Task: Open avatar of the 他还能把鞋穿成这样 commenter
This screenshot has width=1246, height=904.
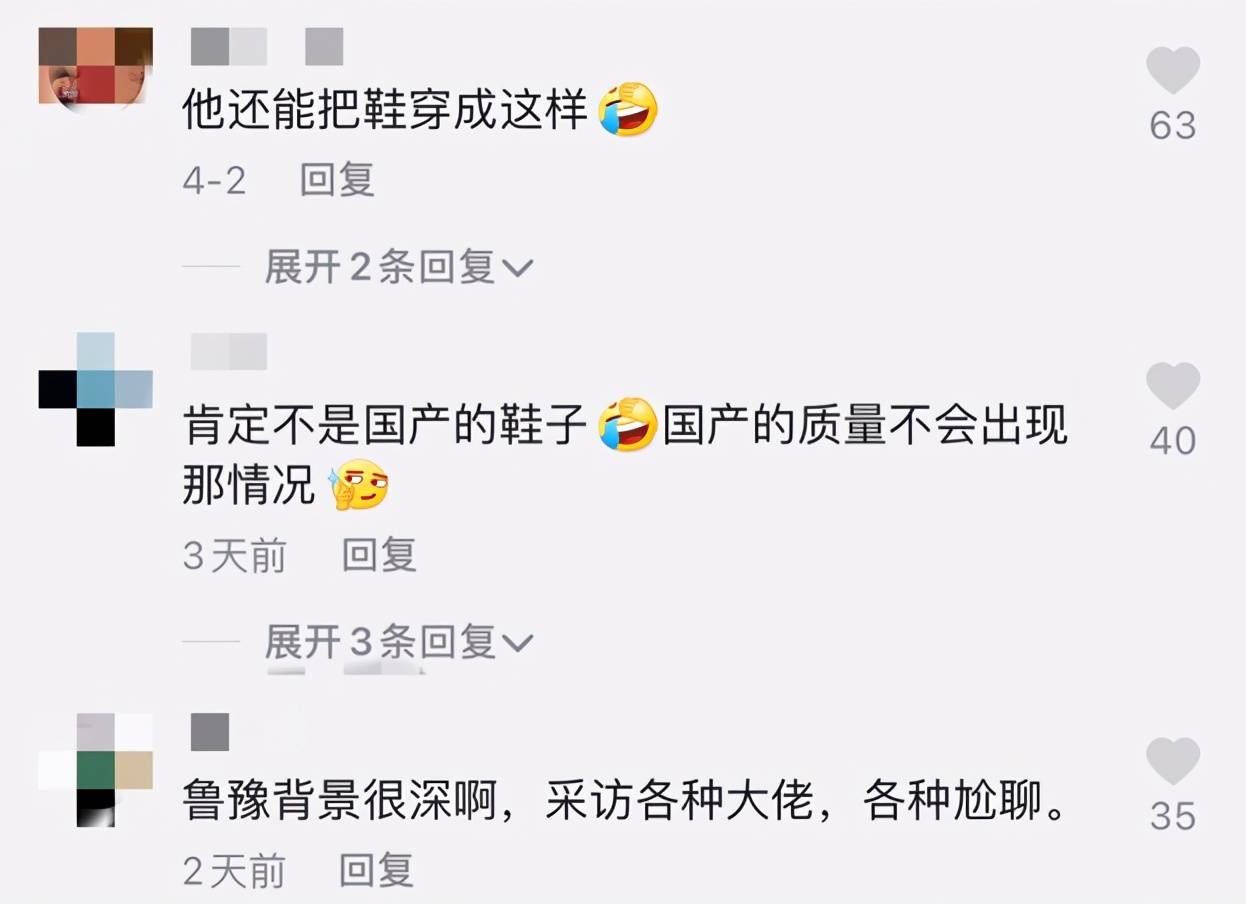Action: (x=95, y=66)
